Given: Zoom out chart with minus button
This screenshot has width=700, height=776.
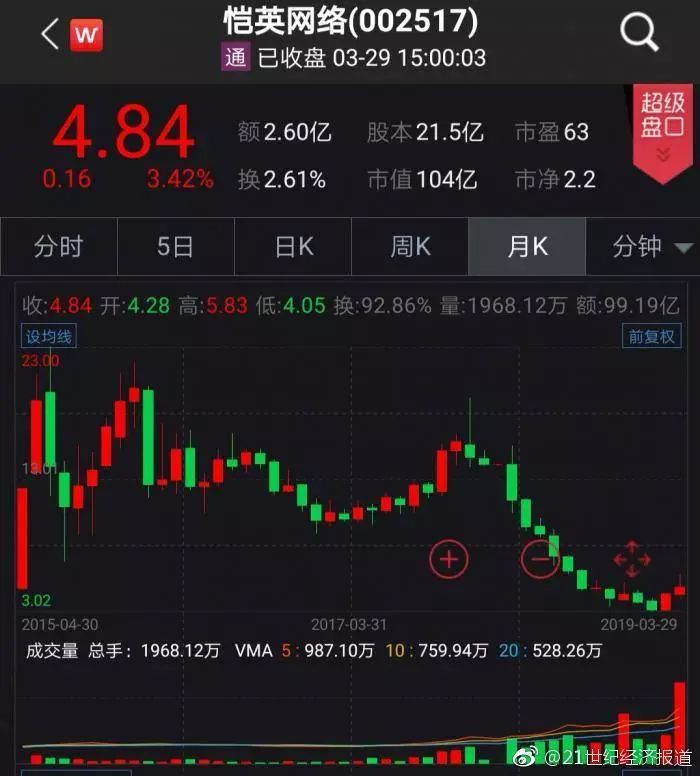Looking at the screenshot, I should click(540, 559).
